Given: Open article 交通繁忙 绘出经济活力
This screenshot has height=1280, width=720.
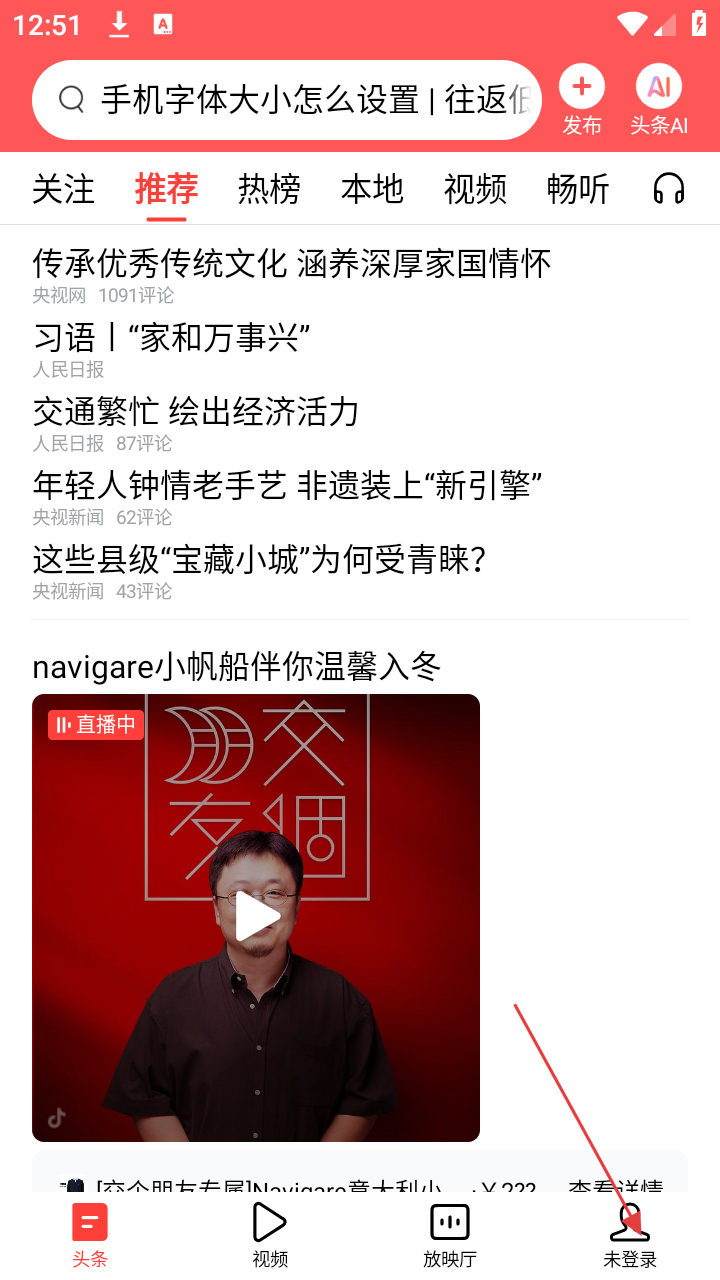Looking at the screenshot, I should click(x=196, y=412).
